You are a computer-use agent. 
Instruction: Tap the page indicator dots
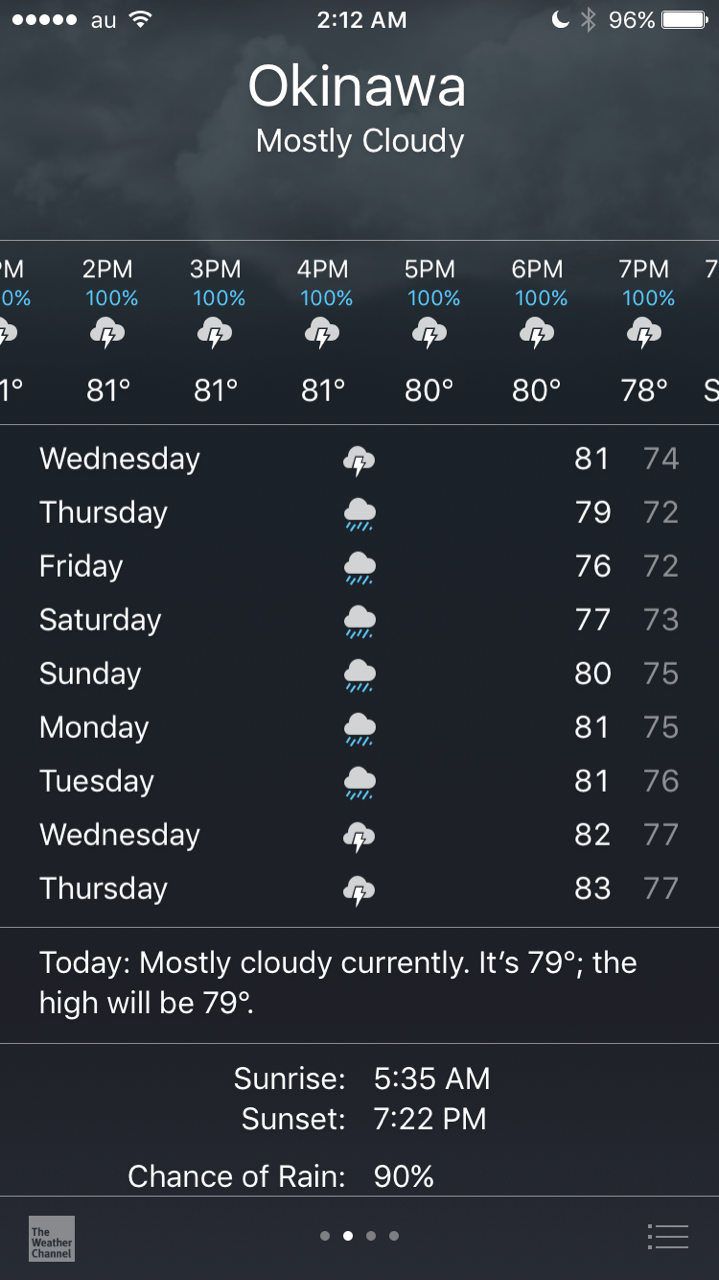click(359, 1236)
